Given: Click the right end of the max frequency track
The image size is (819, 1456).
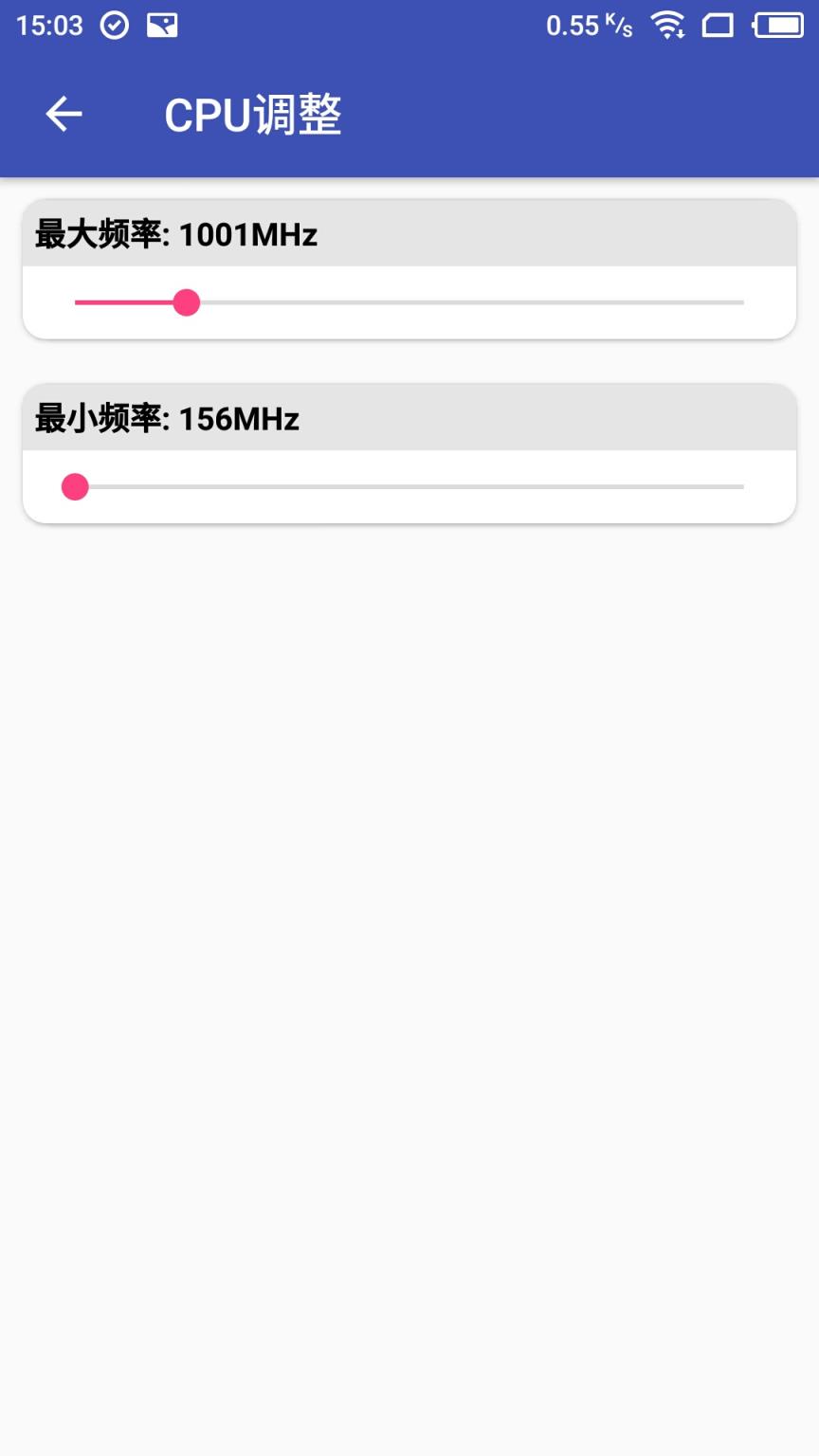Looking at the screenshot, I should coord(739,302).
